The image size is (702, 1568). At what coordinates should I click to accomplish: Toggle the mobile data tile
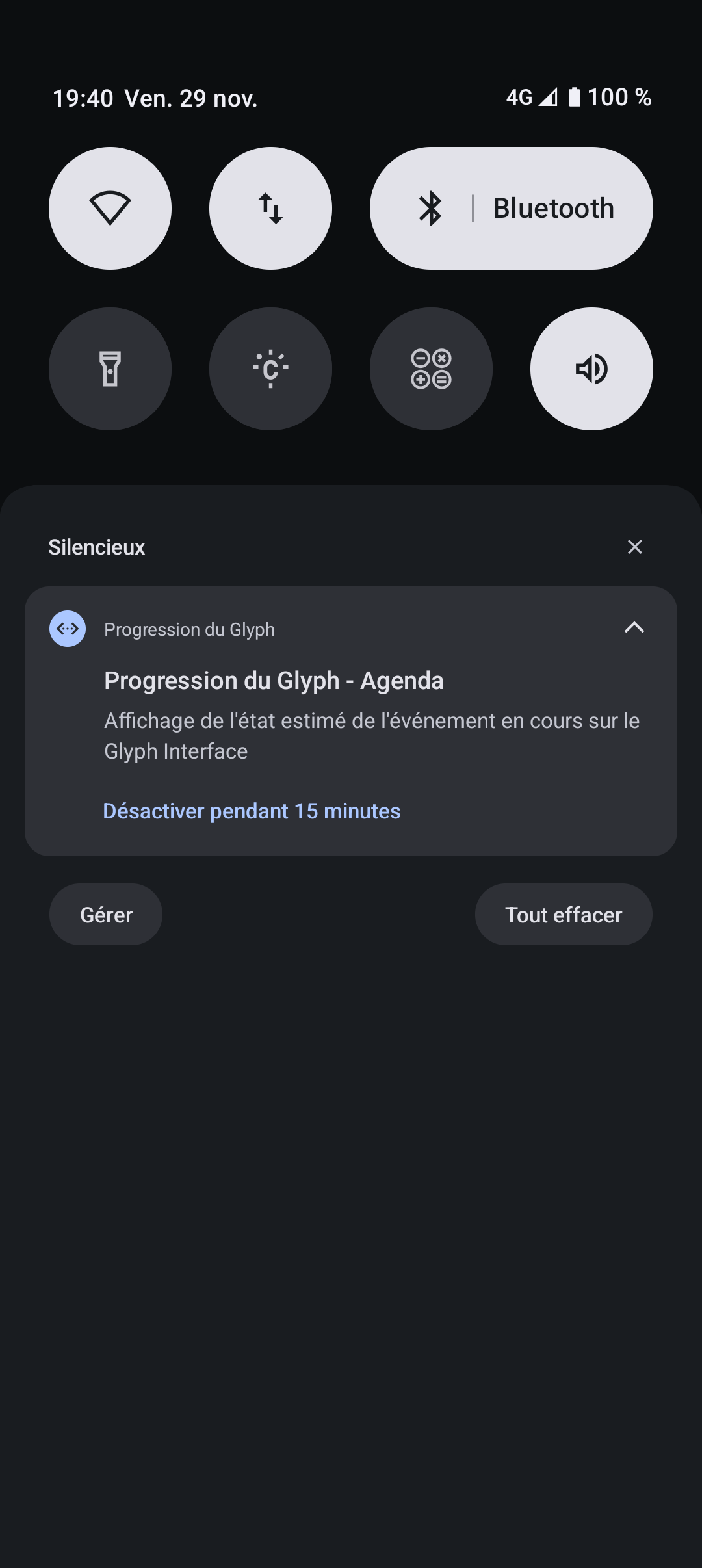click(270, 208)
